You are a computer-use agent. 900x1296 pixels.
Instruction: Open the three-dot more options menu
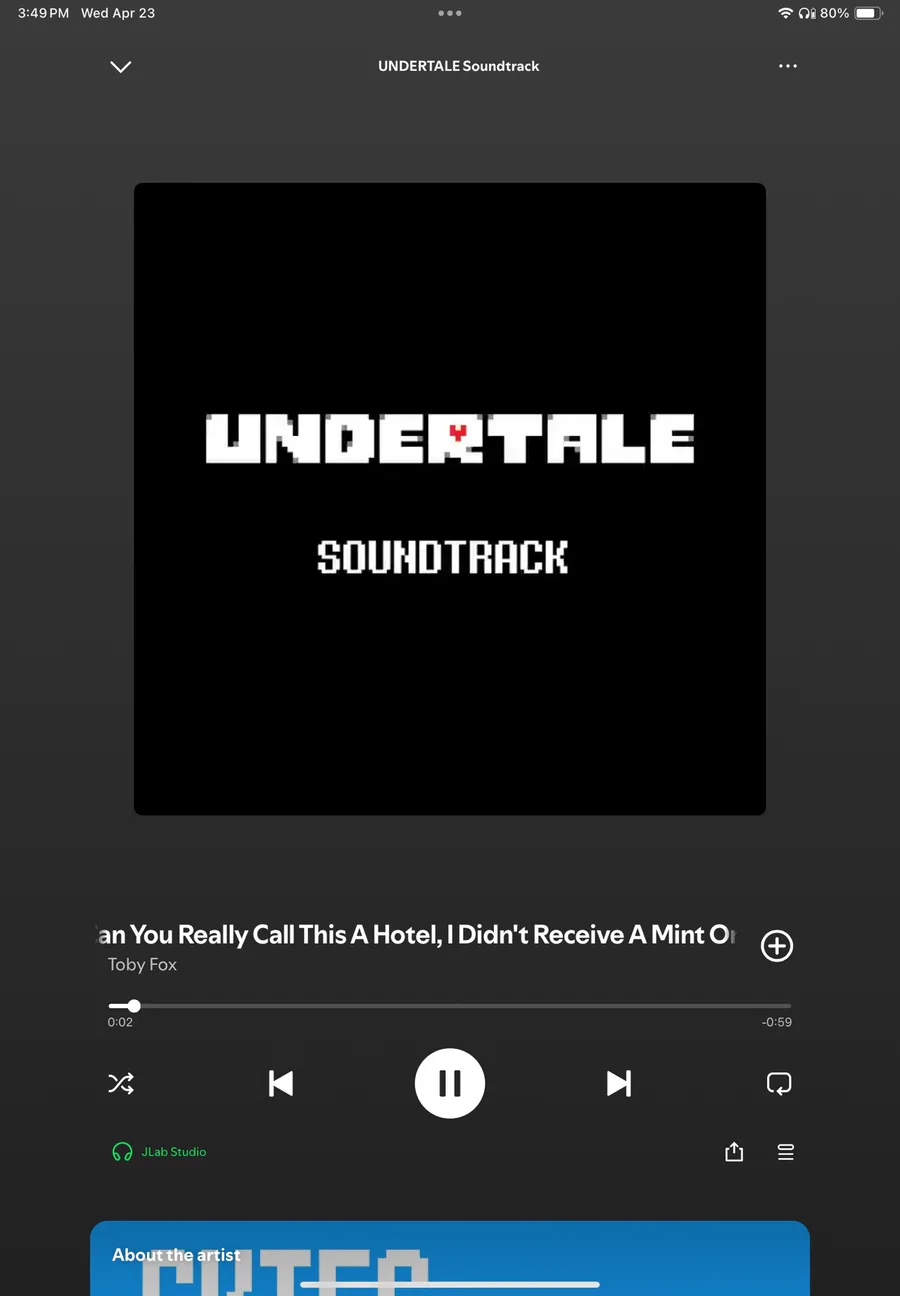tap(788, 66)
